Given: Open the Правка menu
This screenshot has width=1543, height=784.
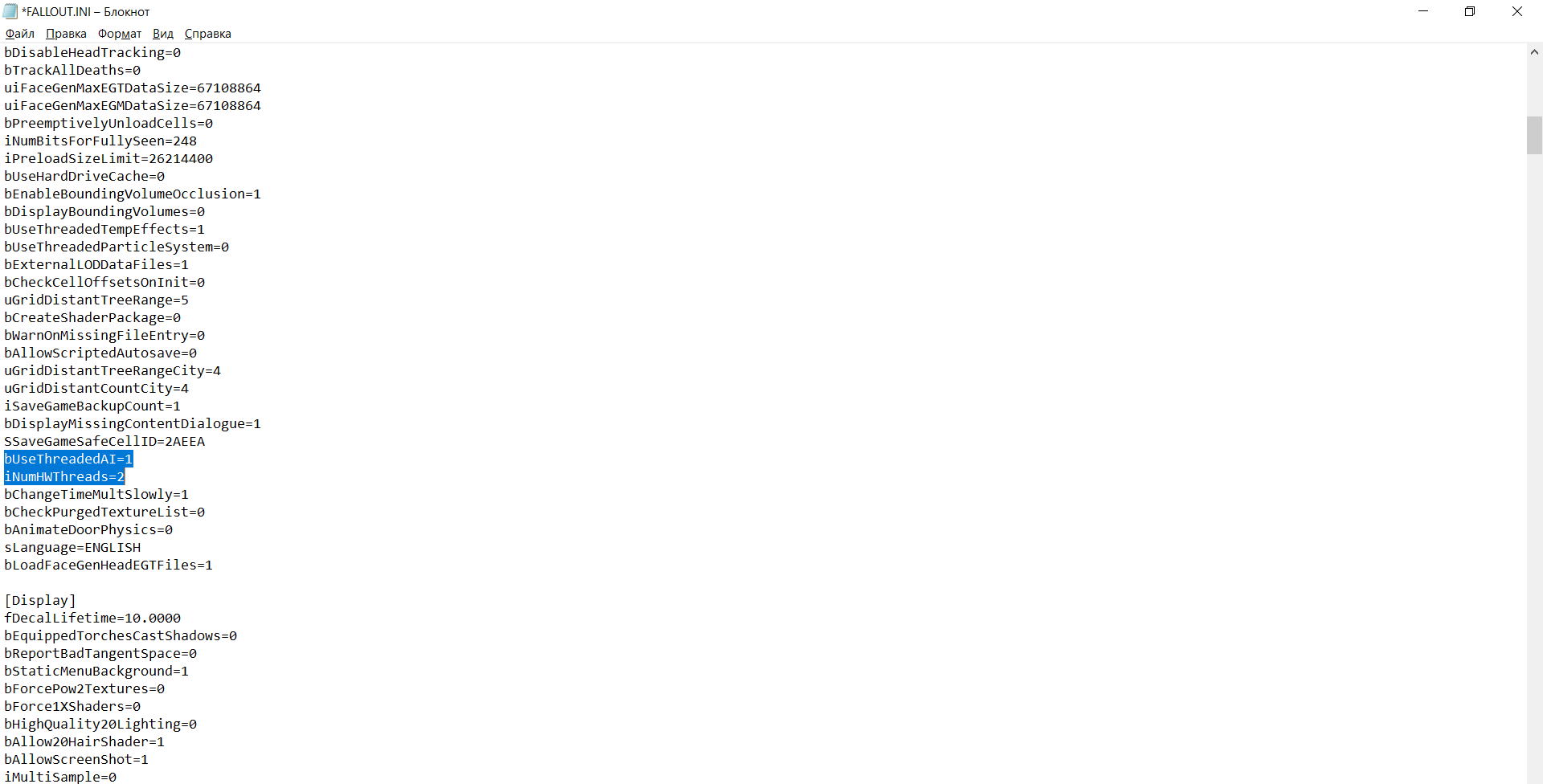Looking at the screenshot, I should [66, 34].
